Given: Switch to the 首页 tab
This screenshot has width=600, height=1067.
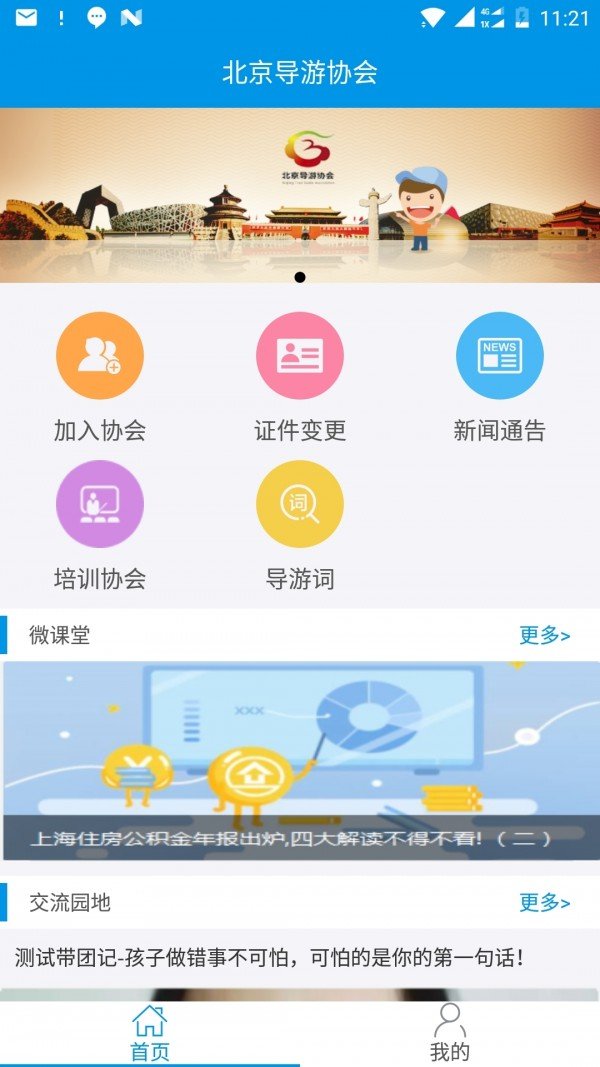Looking at the screenshot, I should [x=150, y=1033].
